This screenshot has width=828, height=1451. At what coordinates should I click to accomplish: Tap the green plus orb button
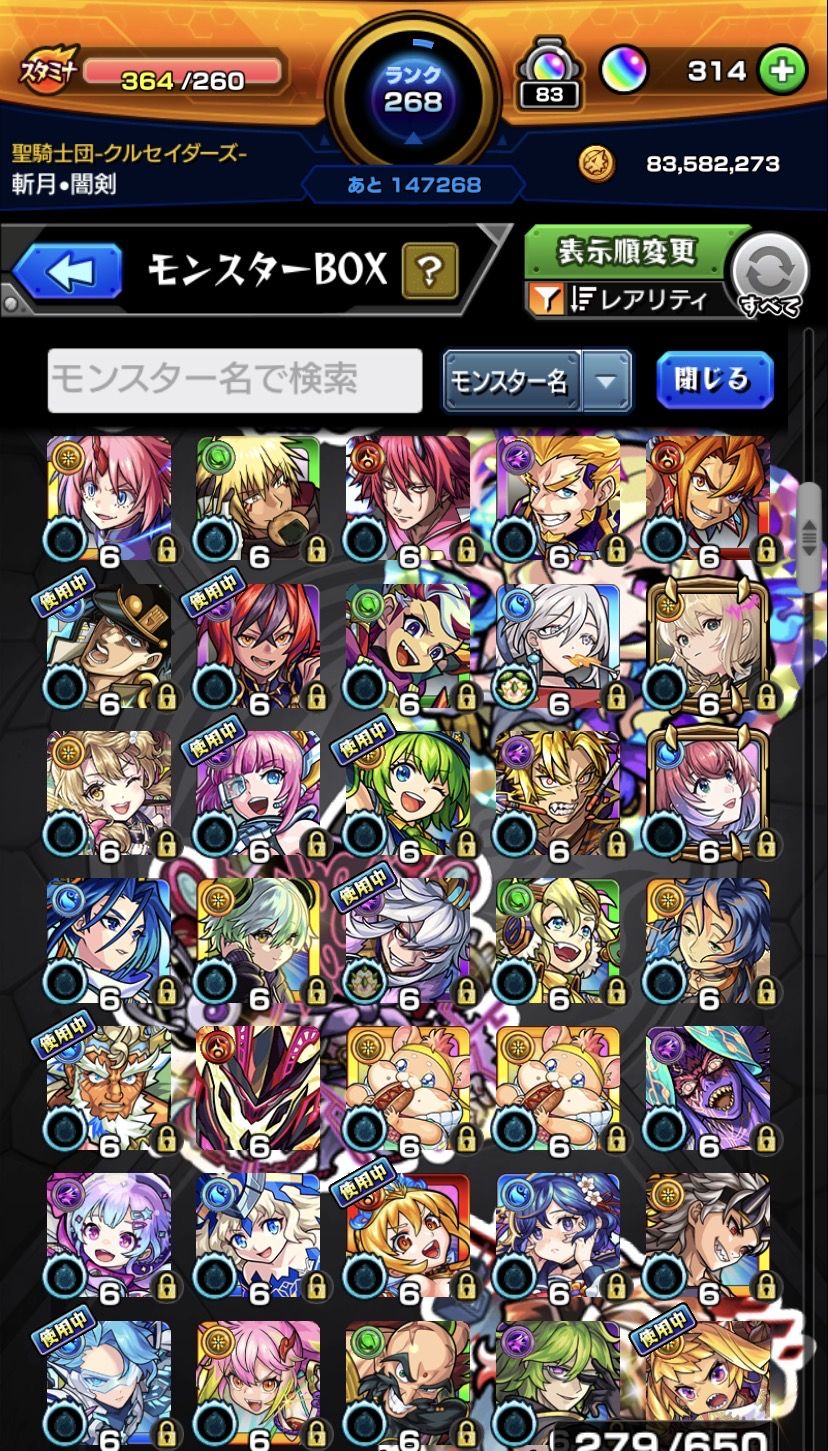point(781,71)
